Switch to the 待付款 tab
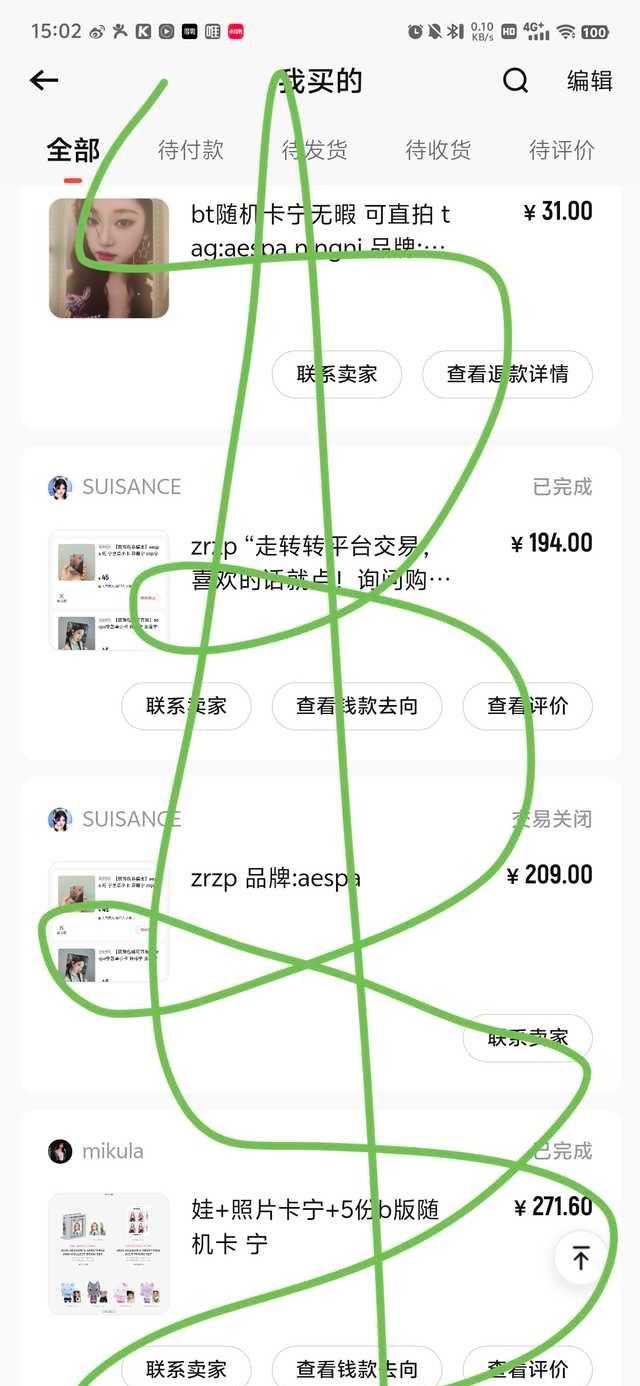 click(191, 150)
